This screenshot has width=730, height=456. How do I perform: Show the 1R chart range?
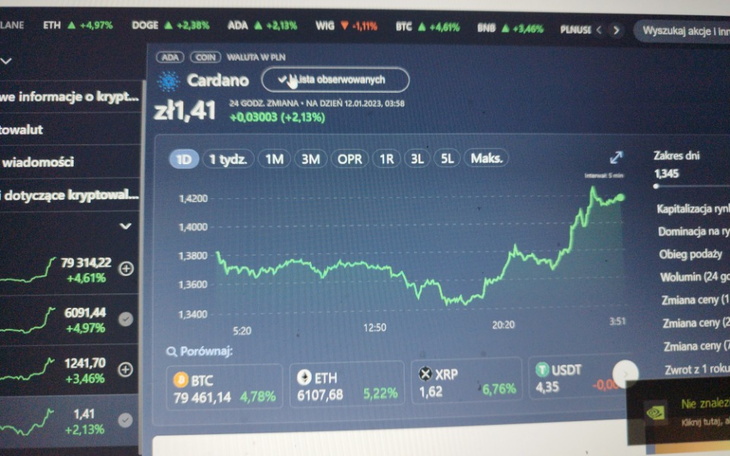[386, 159]
